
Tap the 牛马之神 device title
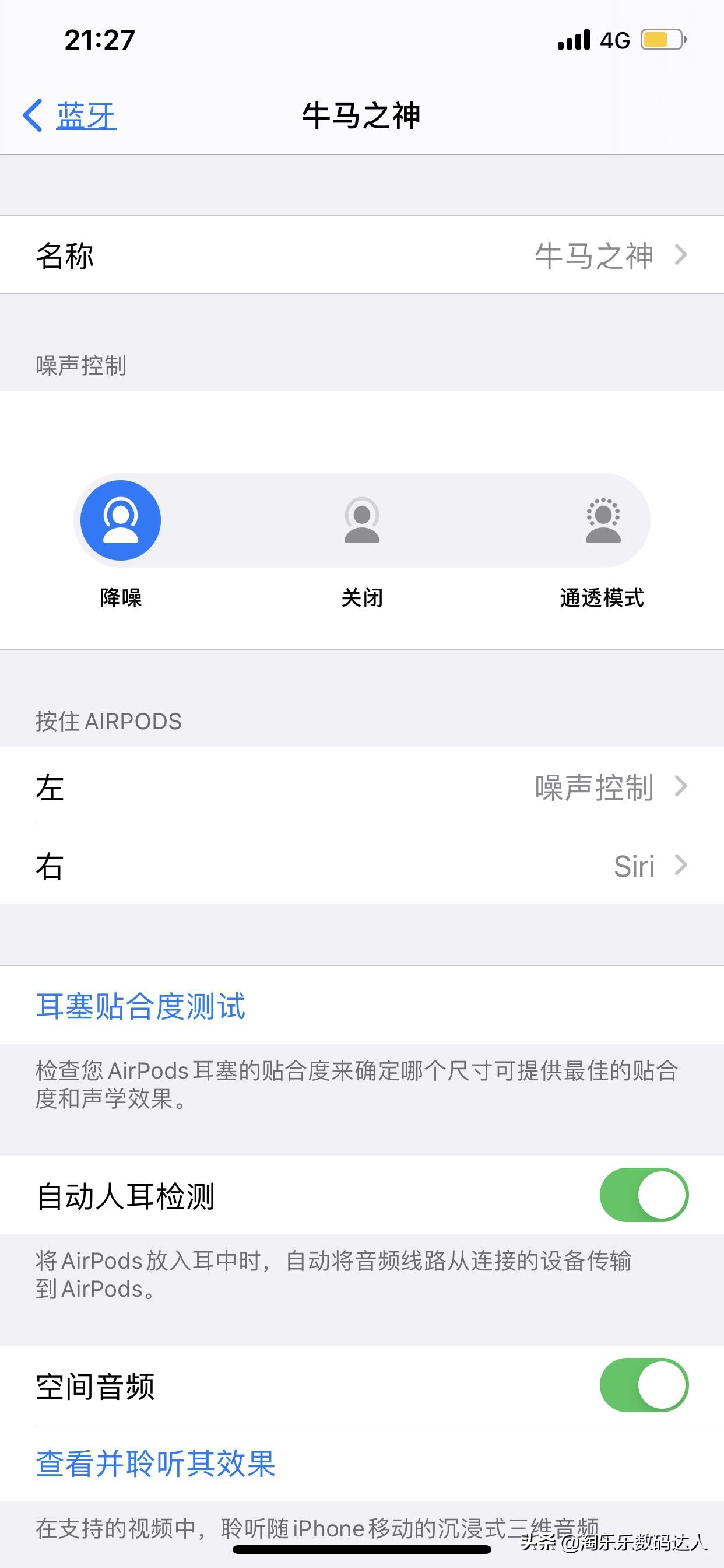click(x=362, y=116)
